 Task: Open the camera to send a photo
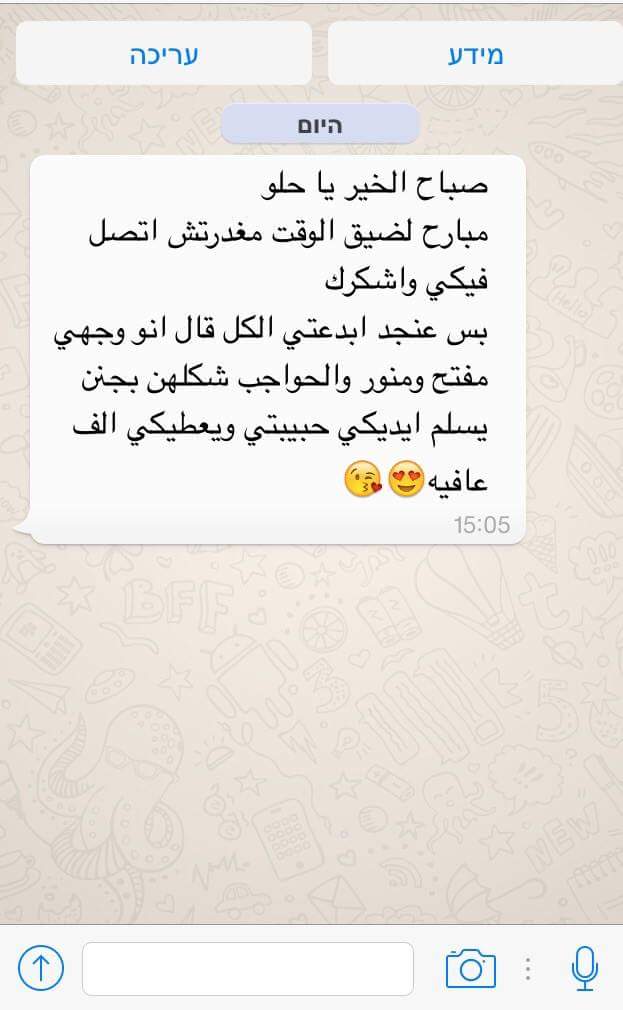pyautogui.click(x=471, y=968)
